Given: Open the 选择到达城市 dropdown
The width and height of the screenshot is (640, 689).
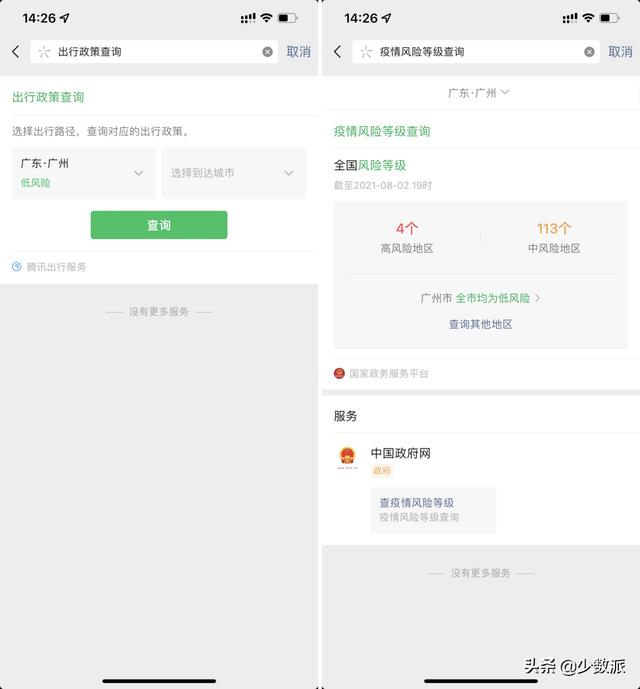Looking at the screenshot, I should 234,173.
